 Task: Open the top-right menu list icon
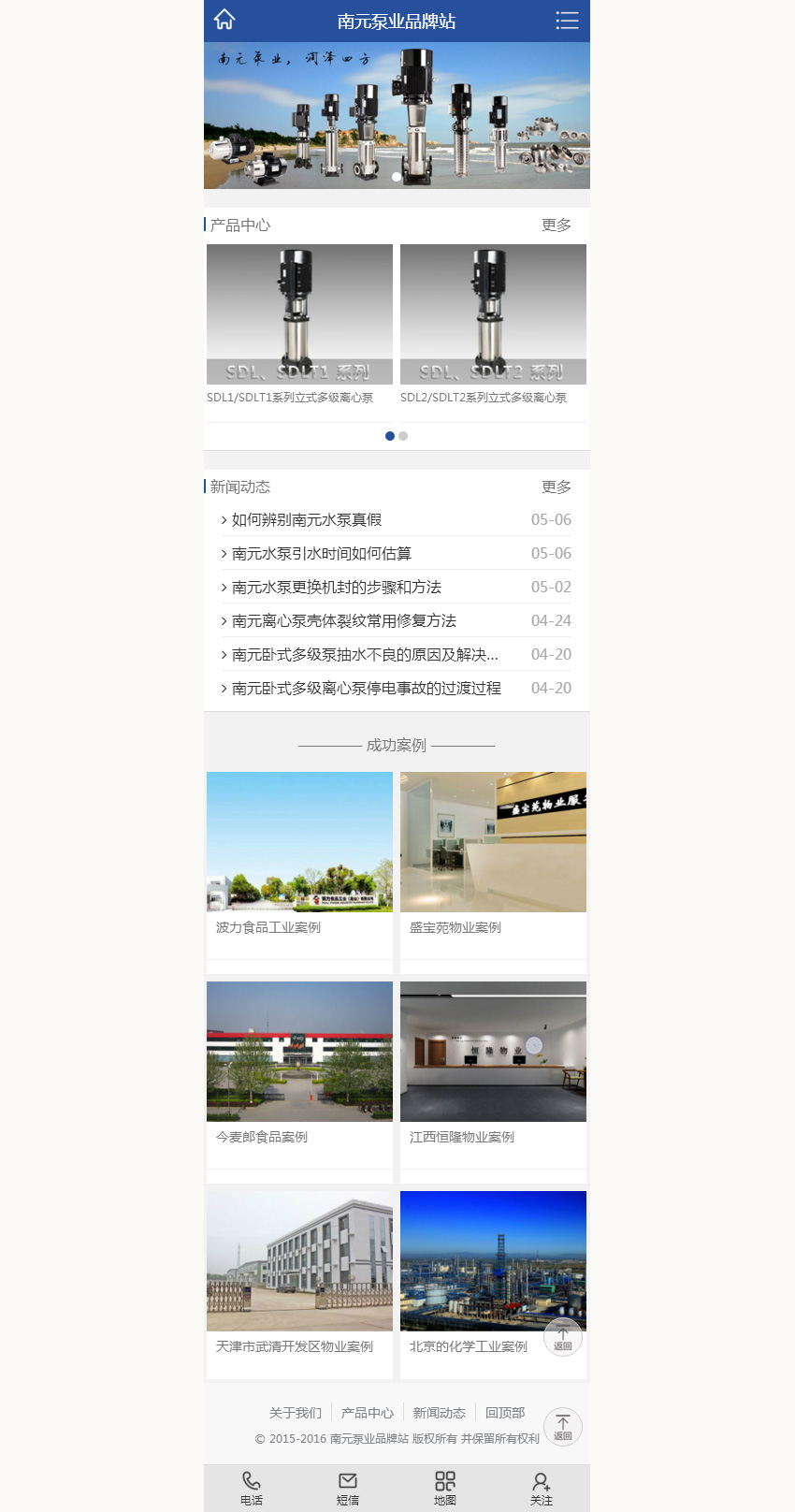click(x=567, y=21)
